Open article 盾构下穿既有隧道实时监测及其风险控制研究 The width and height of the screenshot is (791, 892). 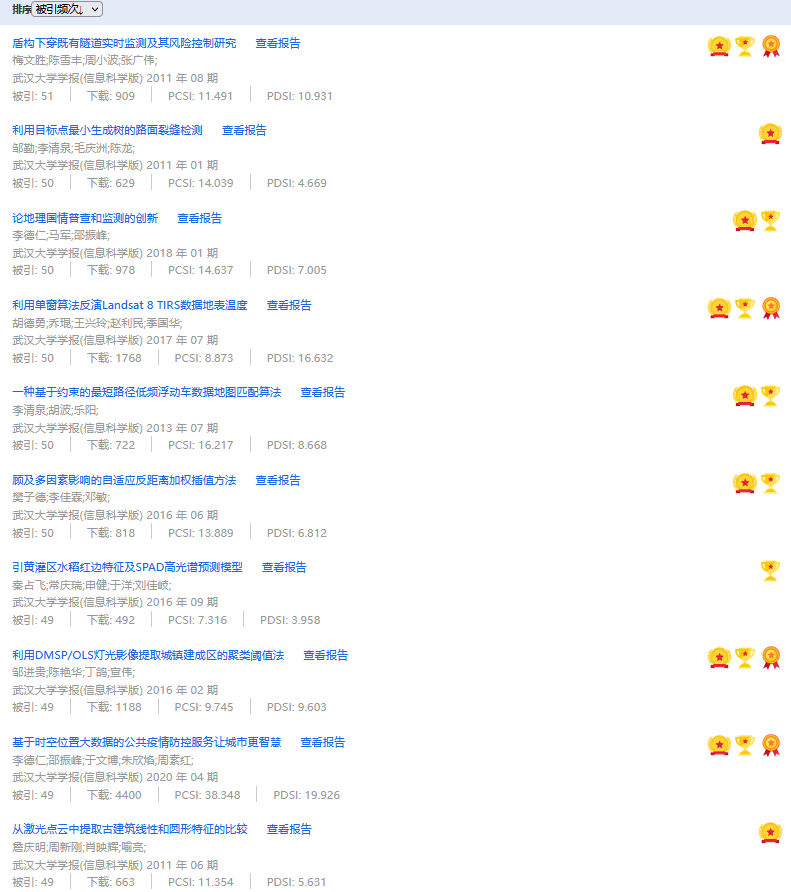[124, 43]
